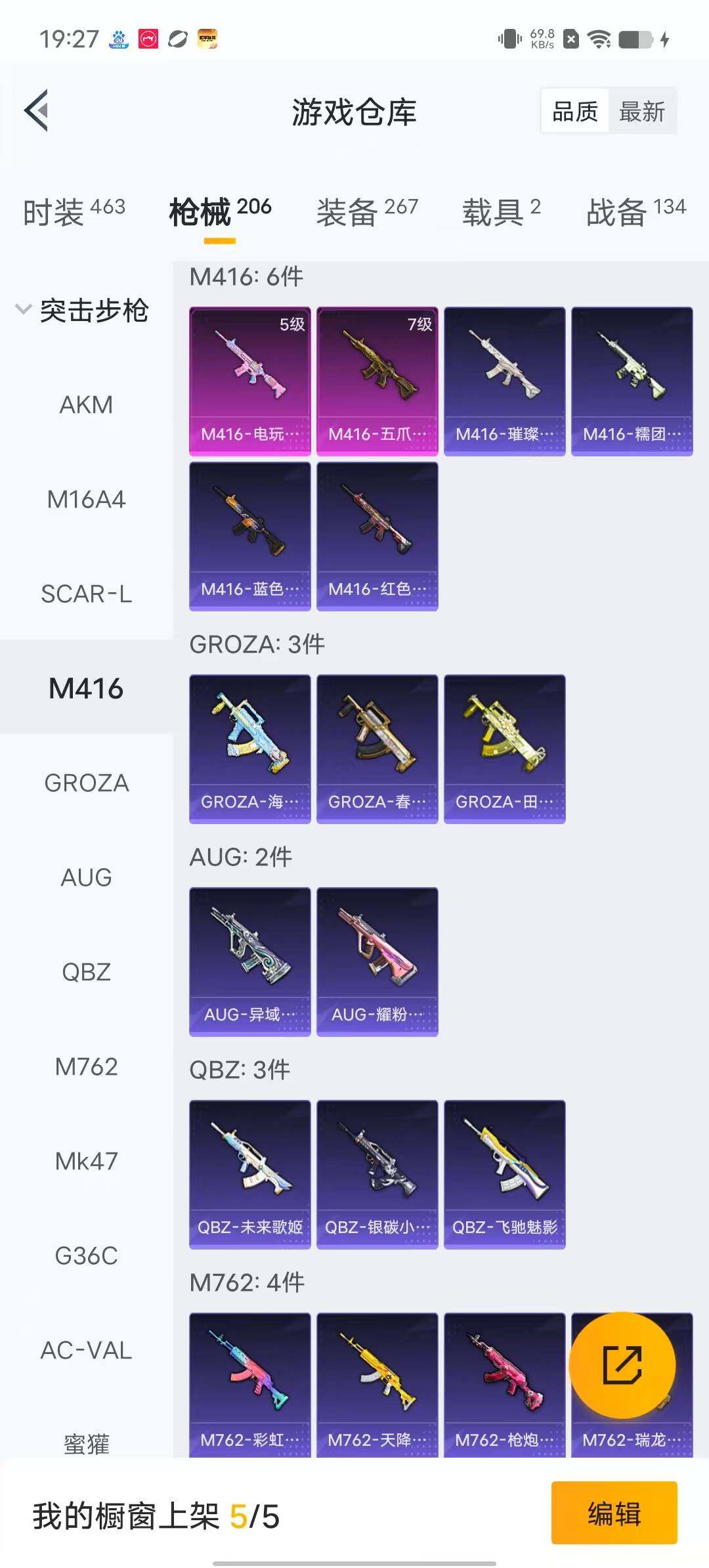
Task: Open the QBZ-未来歌姬 skin
Action: [249, 1174]
